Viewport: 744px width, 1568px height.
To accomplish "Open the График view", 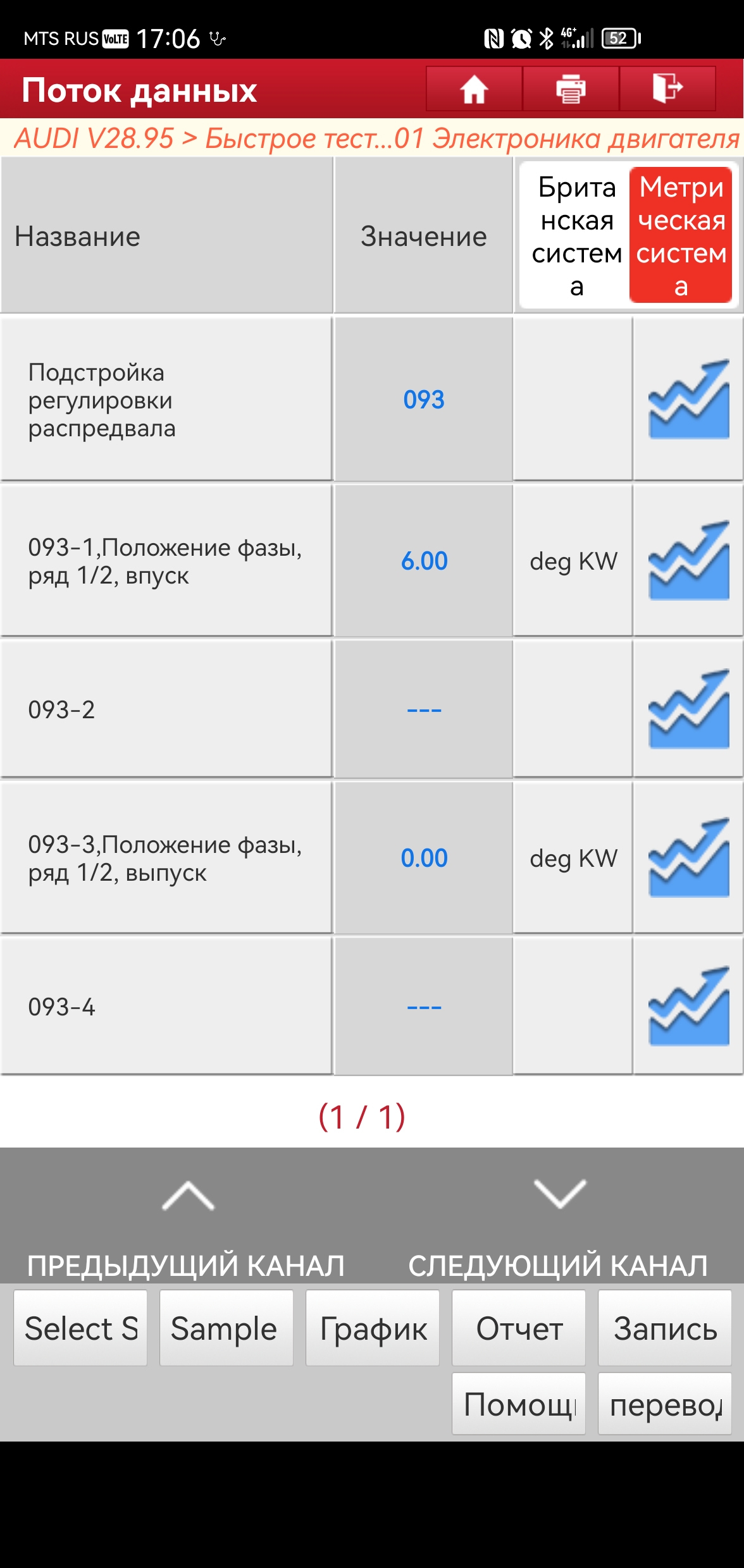I will [373, 1328].
